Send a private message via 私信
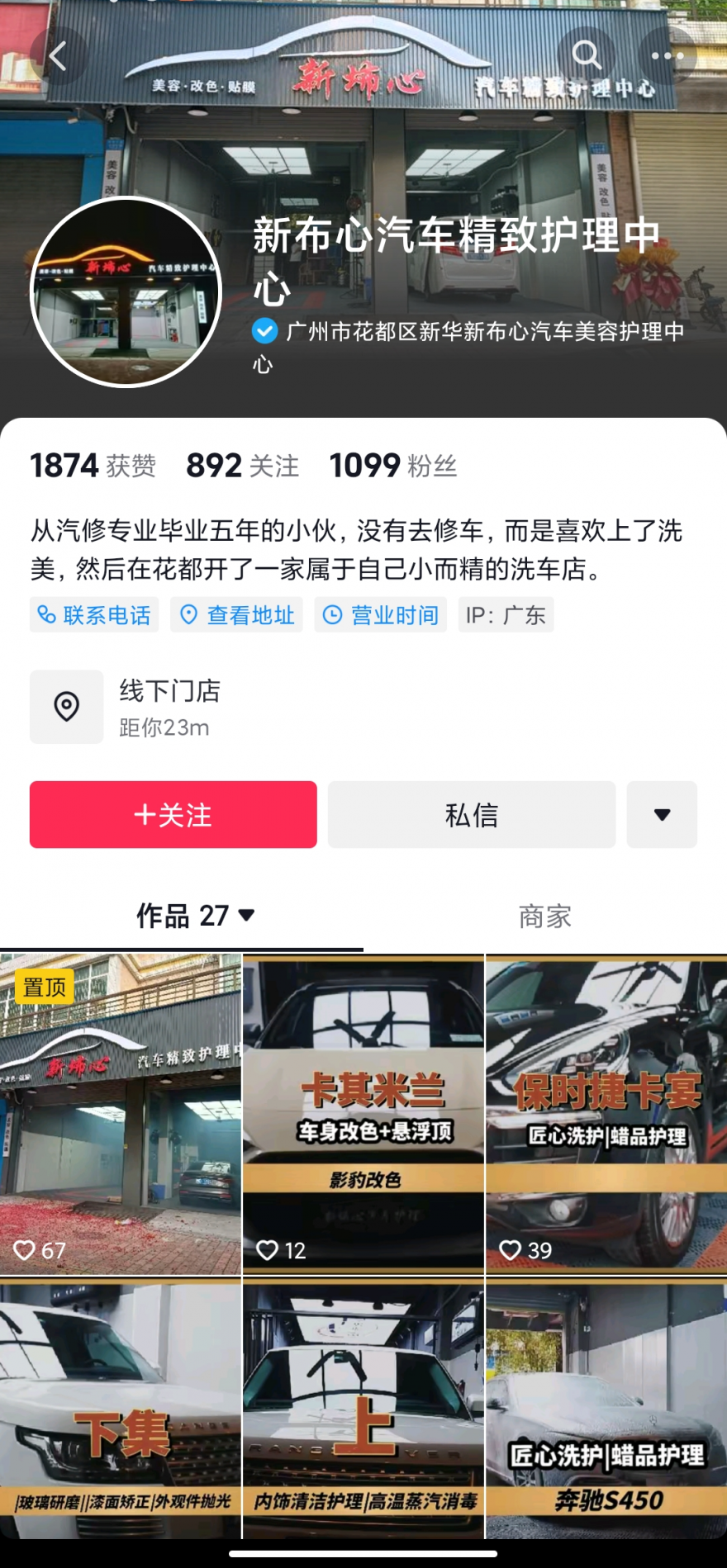The width and height of the screenshot is (727, 1568). click(472, 815)
